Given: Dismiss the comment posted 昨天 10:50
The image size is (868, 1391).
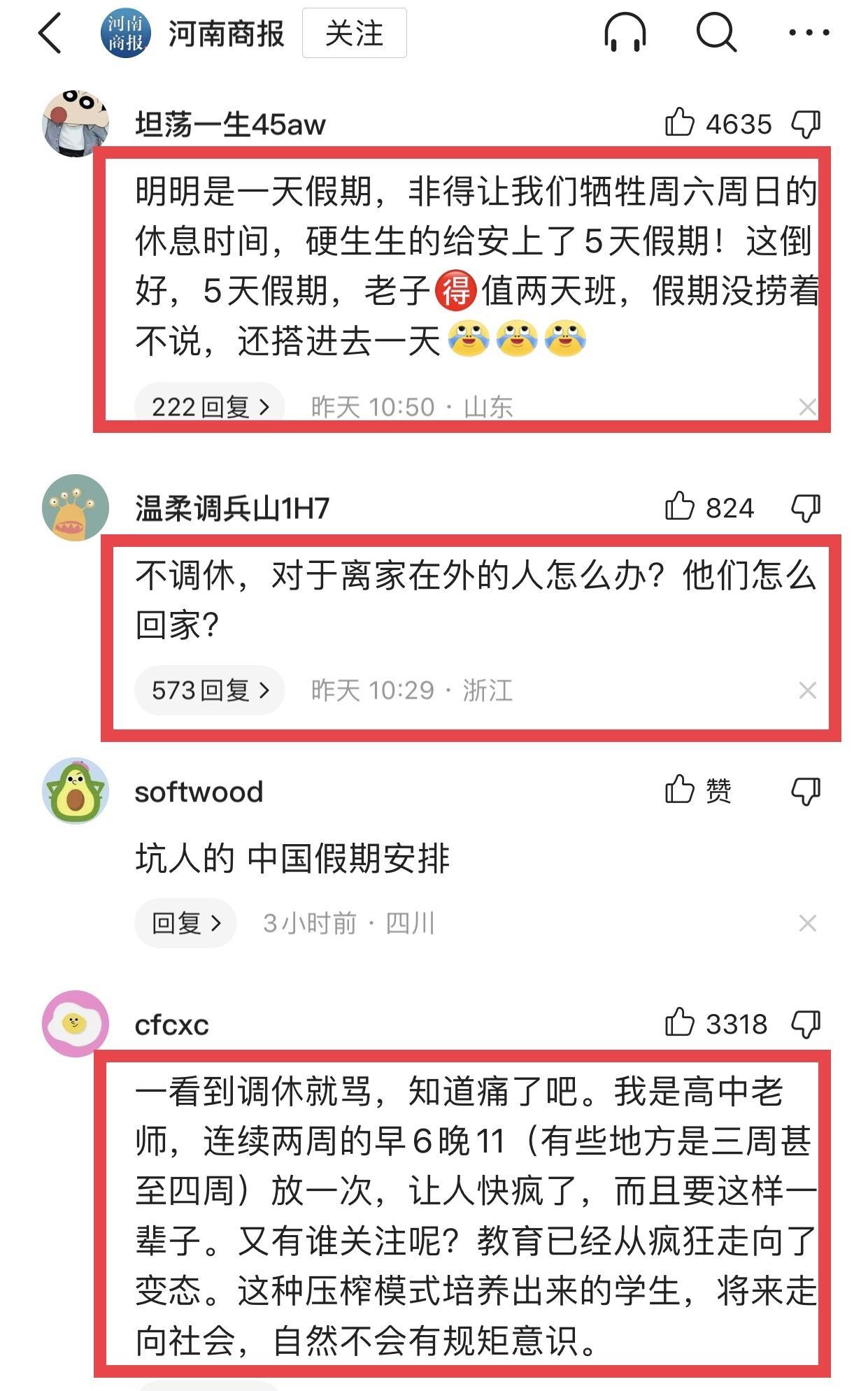Looking at the screenshot, I should tap(807, 407).
